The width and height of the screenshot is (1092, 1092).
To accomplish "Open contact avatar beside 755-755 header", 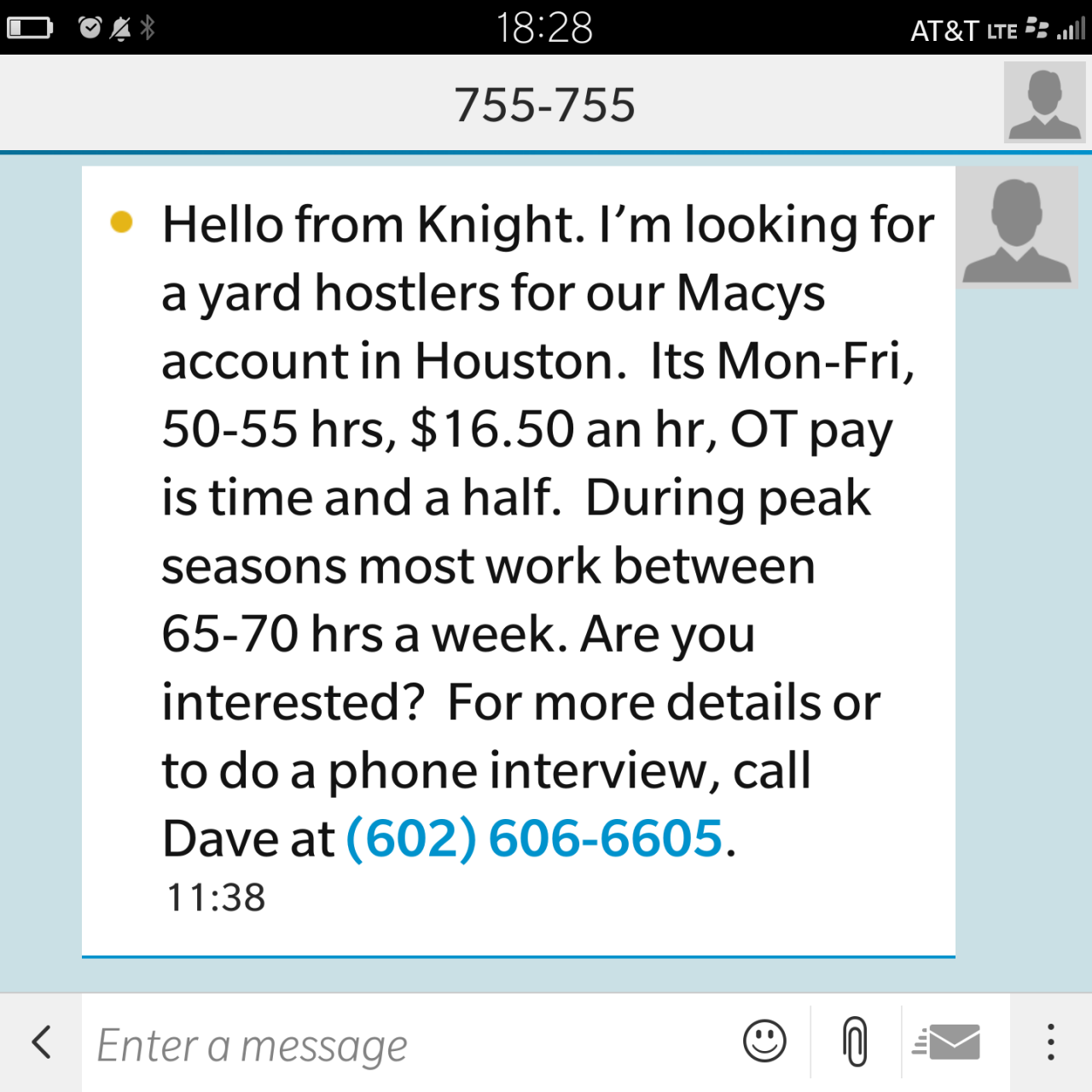I will (x=1045, y=105).
